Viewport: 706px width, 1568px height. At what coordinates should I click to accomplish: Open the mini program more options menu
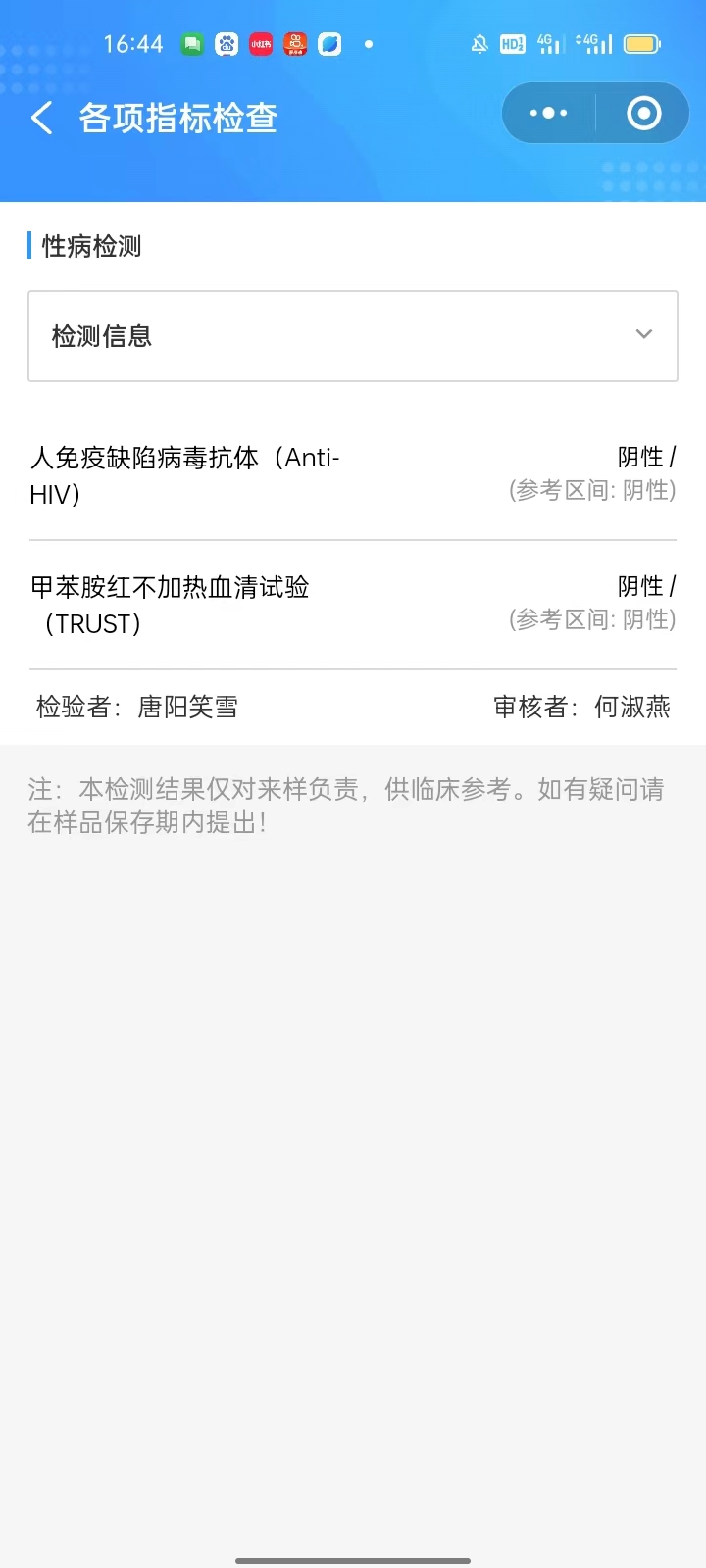point(548,114)
